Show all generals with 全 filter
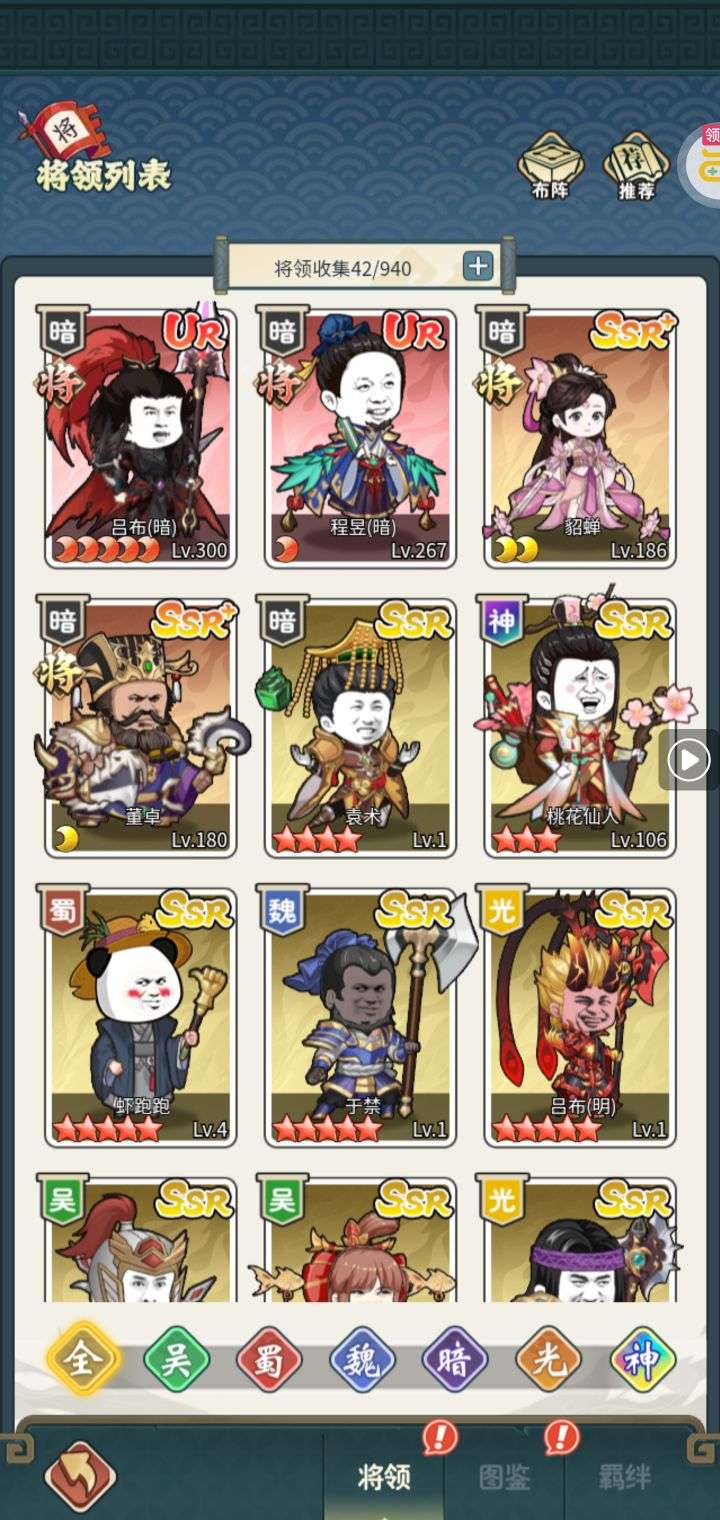 click(83, 1360)
